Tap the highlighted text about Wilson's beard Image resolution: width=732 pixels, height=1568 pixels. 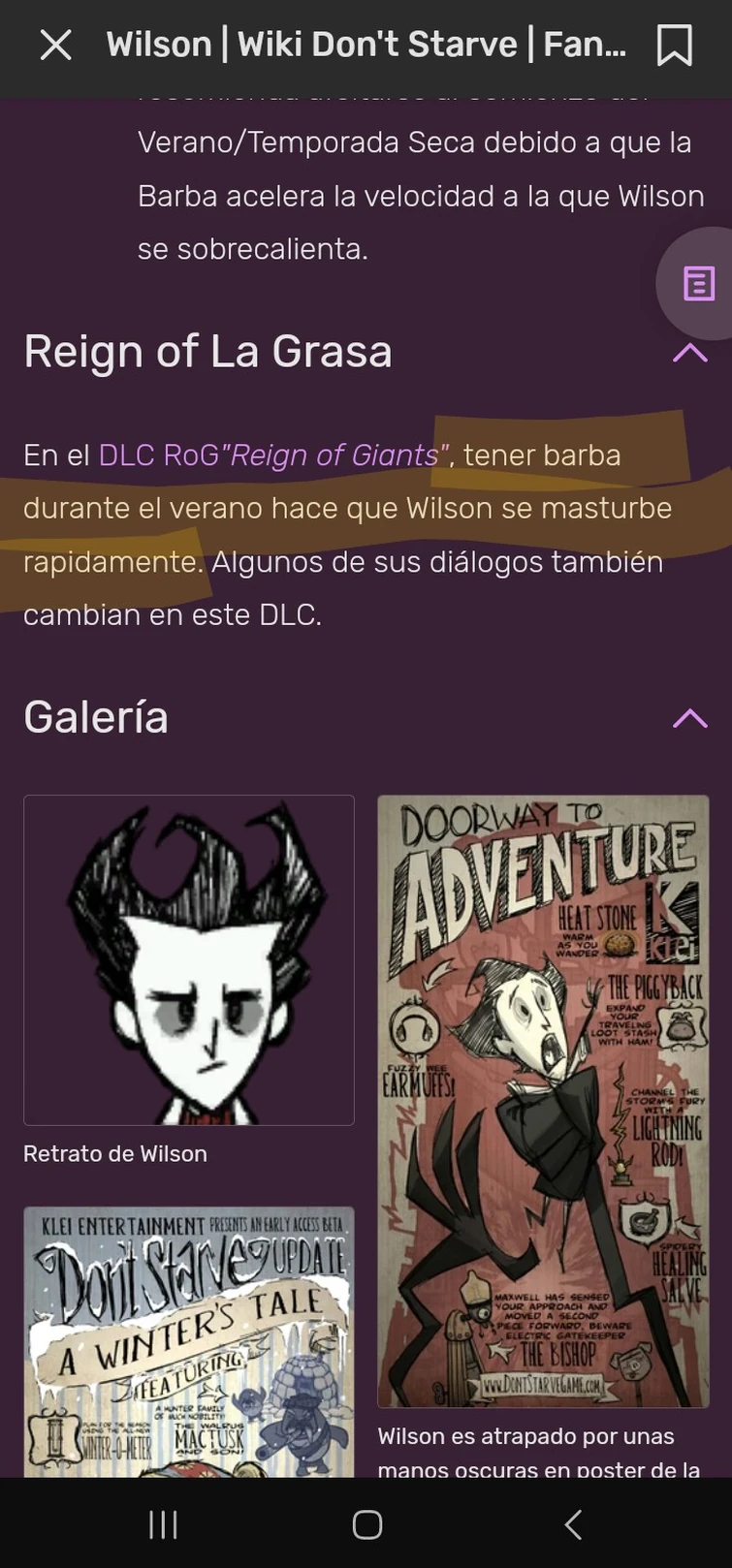coord(349,508)
